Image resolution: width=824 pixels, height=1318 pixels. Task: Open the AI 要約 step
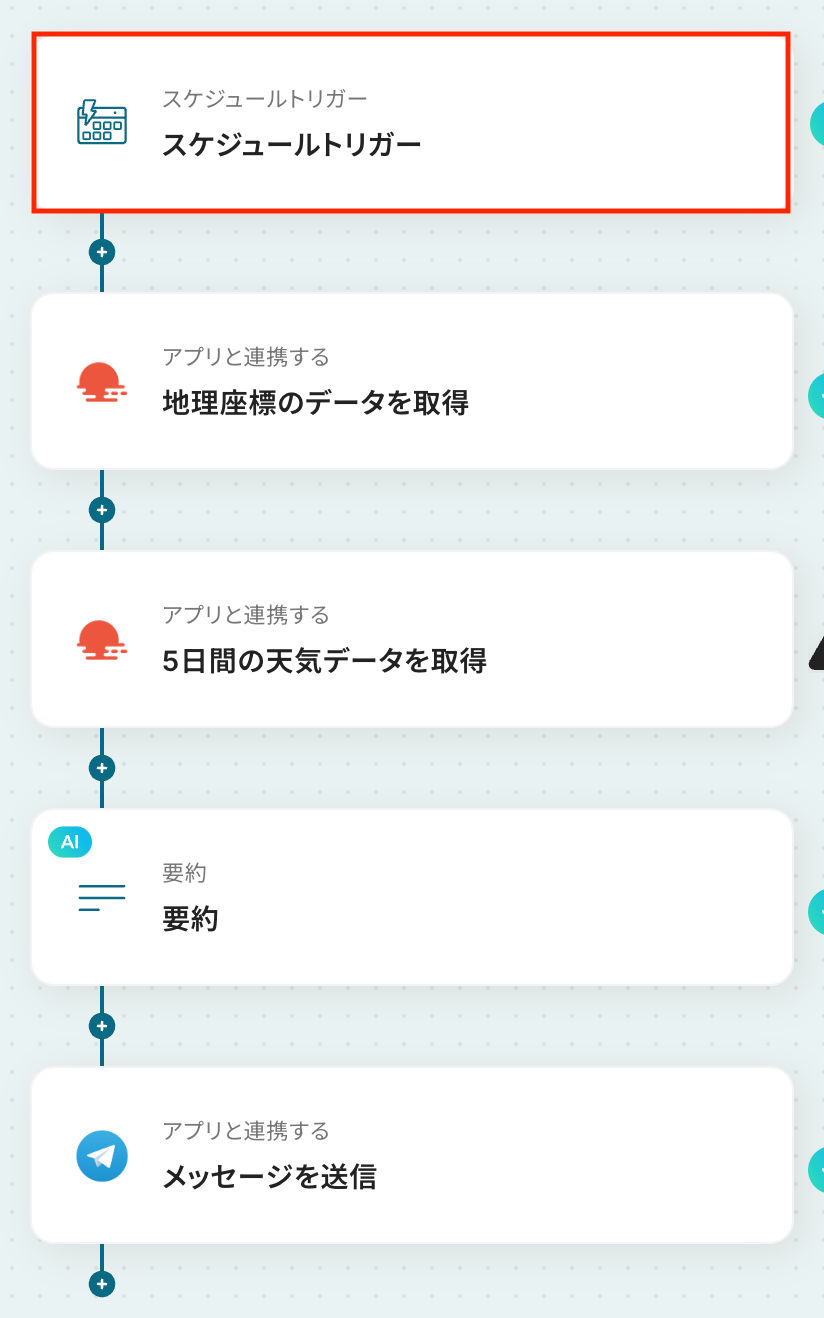pyautogui.click(x=411, y=897)
